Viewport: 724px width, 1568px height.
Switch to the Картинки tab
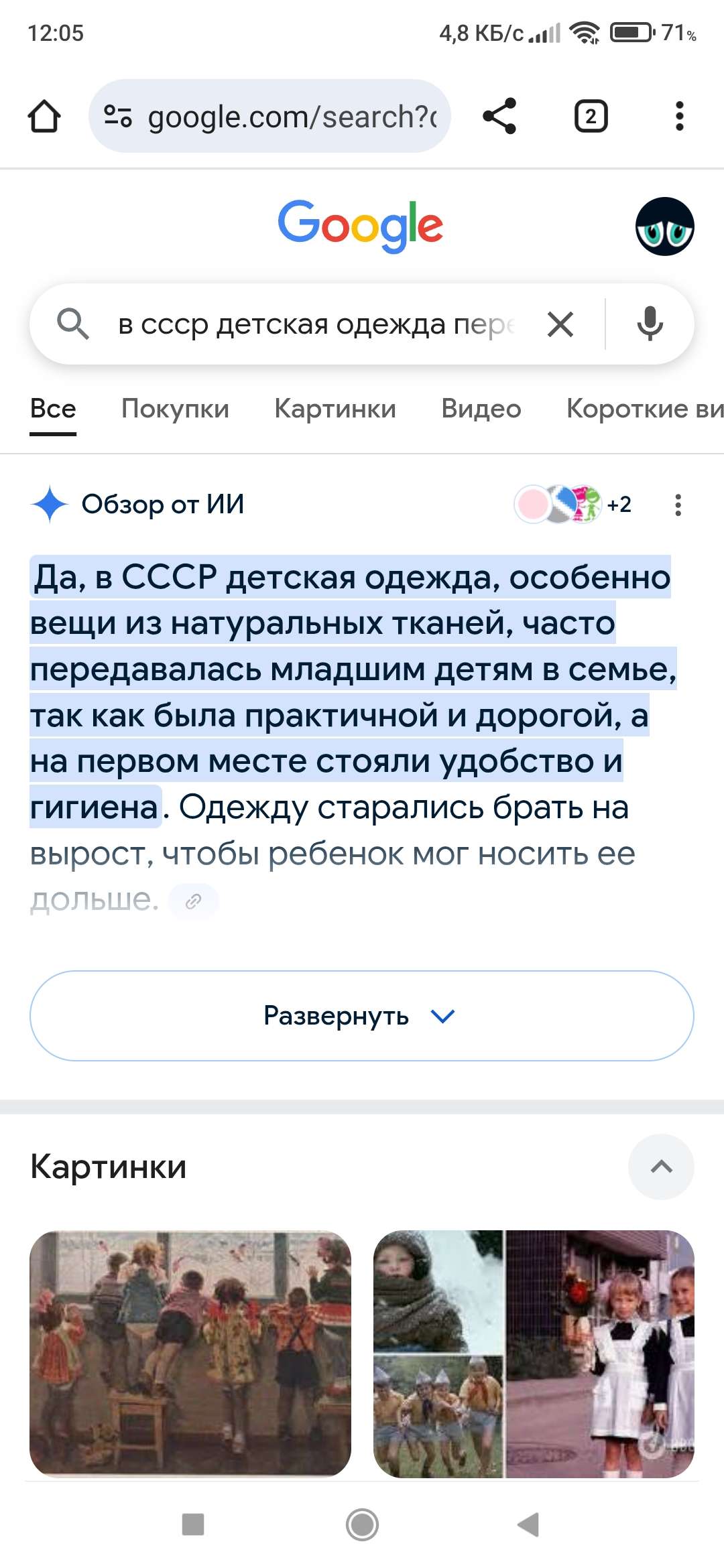(335, 409)
